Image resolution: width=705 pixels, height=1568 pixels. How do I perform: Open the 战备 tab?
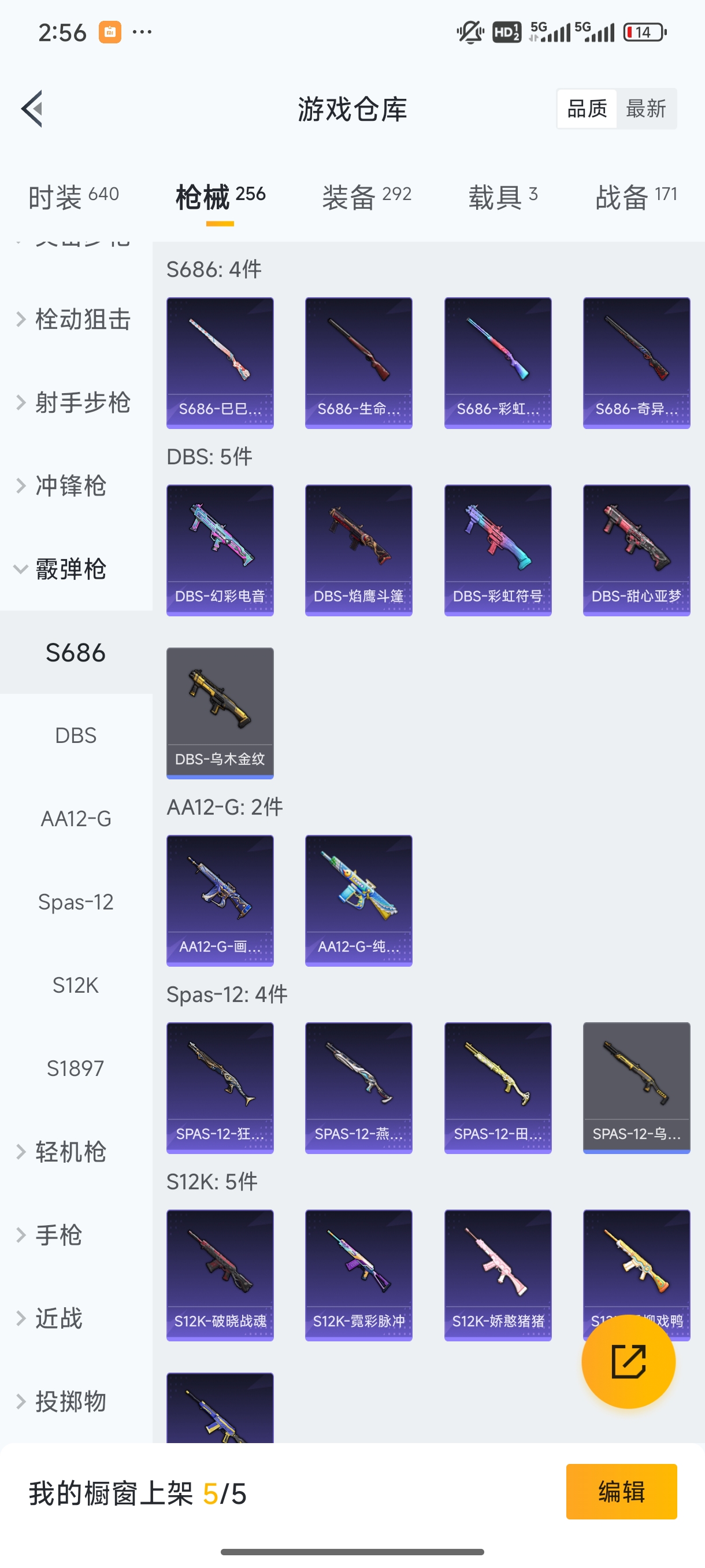[636, 197]
